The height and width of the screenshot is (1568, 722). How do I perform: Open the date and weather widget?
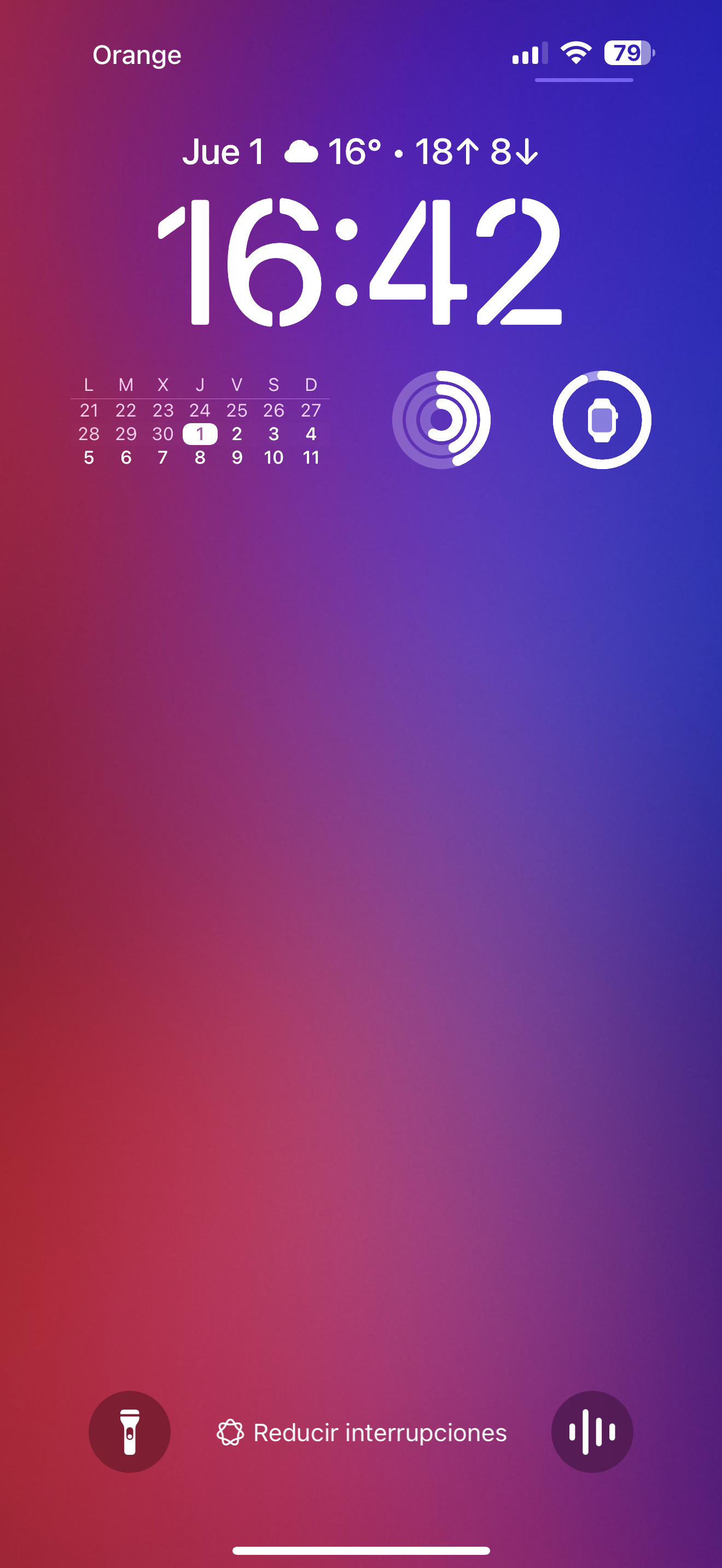360,151
